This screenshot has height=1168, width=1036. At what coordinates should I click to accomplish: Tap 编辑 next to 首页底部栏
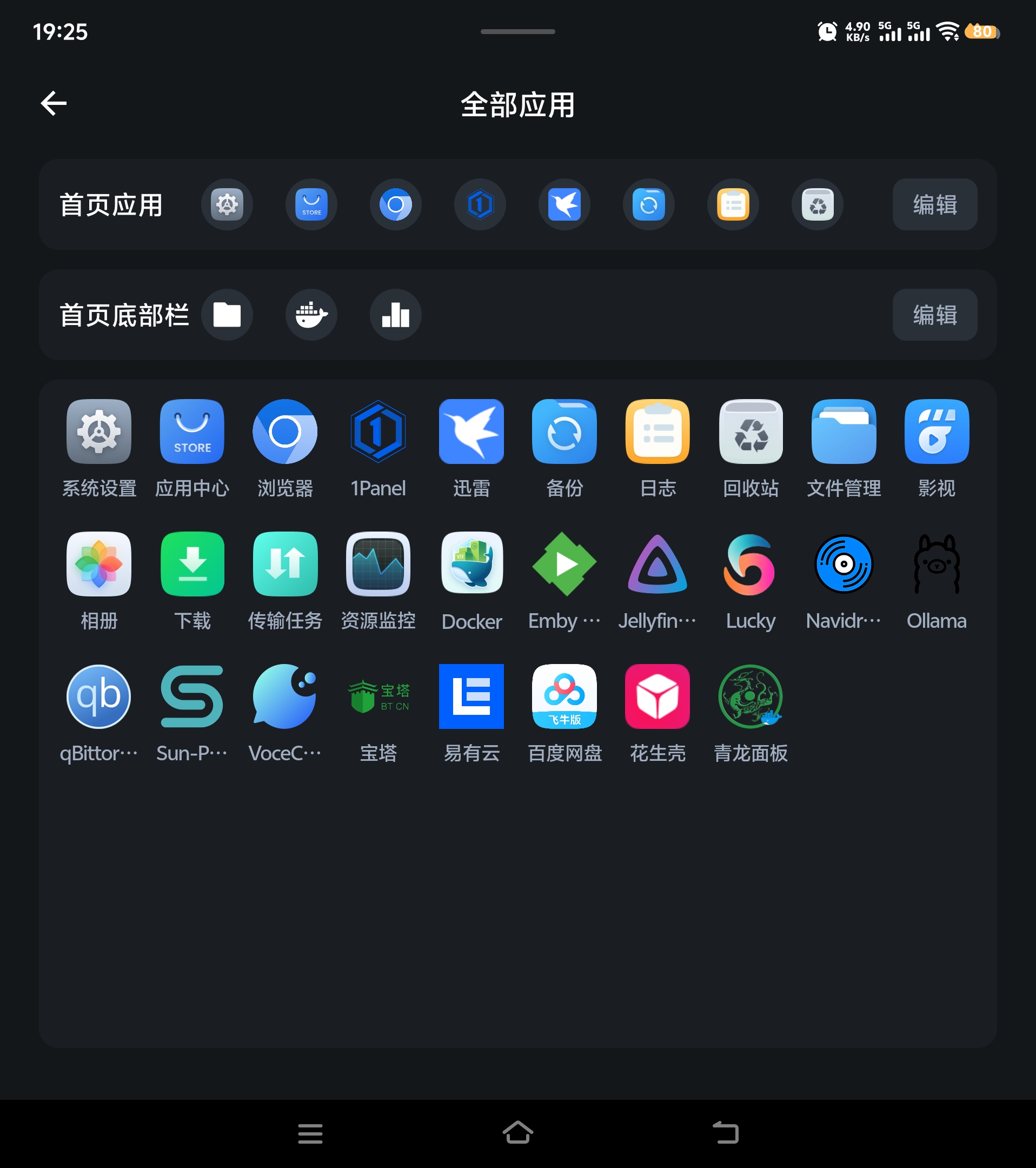coord(934,315)
